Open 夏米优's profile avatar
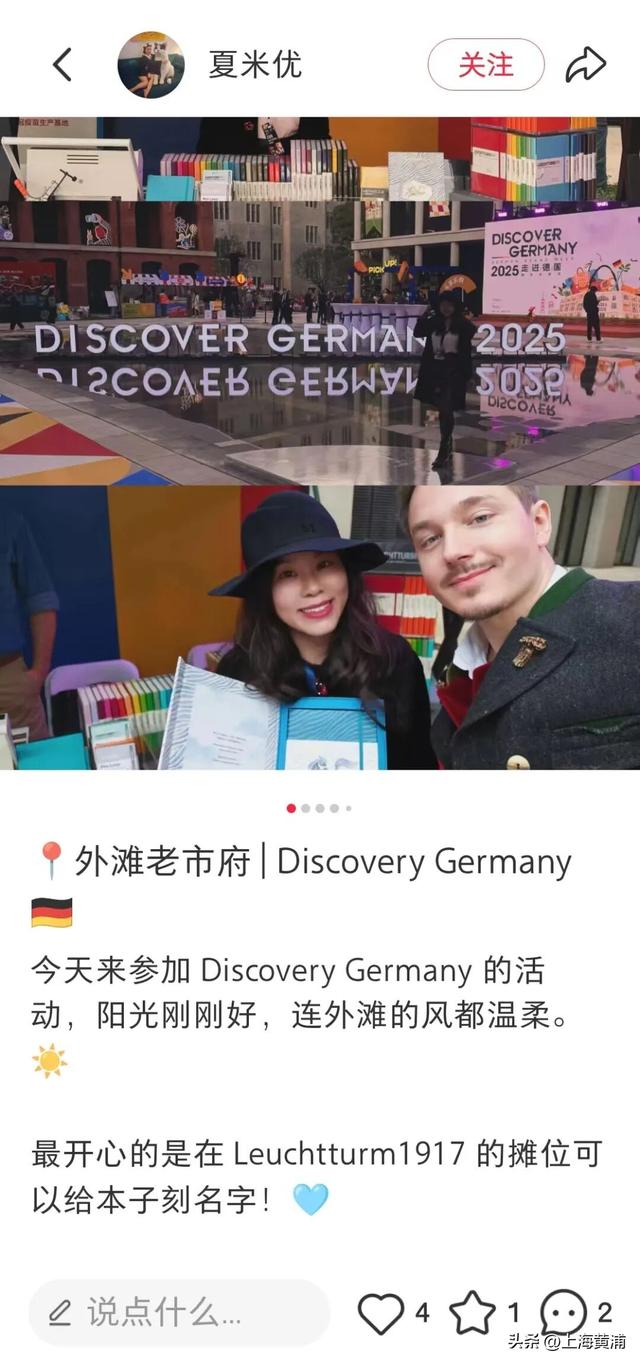 [x=151, y=65]
